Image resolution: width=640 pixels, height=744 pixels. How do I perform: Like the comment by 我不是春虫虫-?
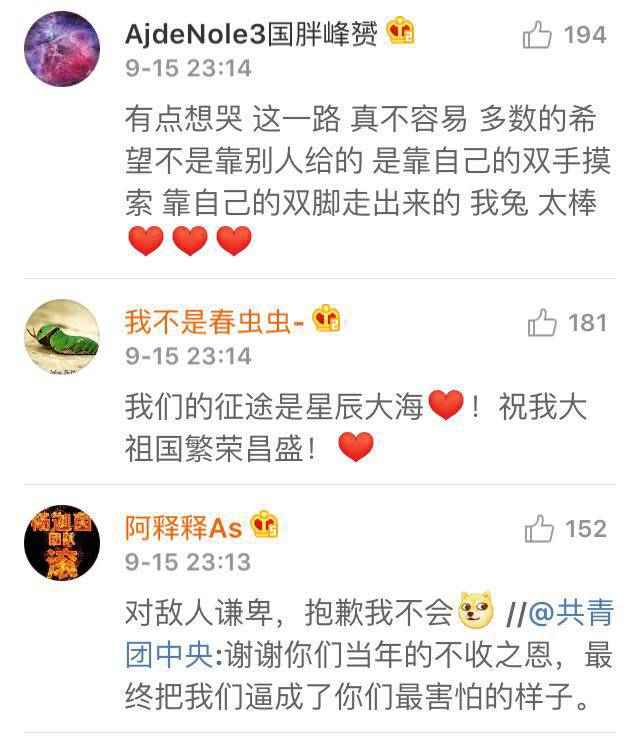542,322
